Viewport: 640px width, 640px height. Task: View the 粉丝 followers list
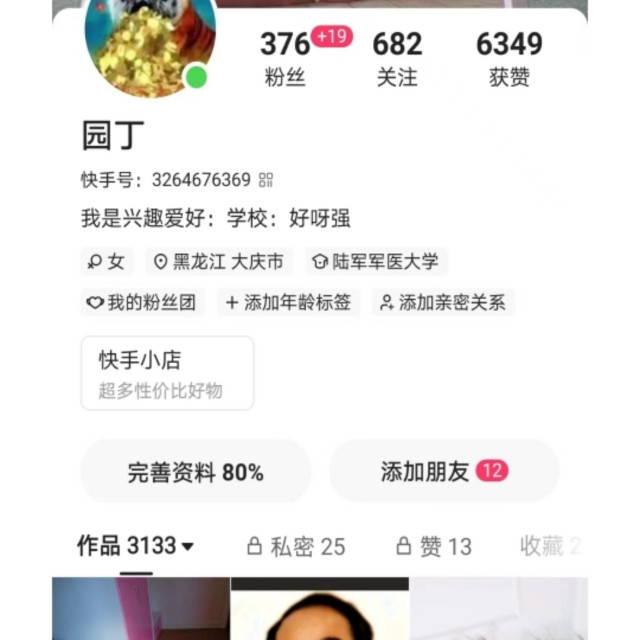click(x=286, y=58)
